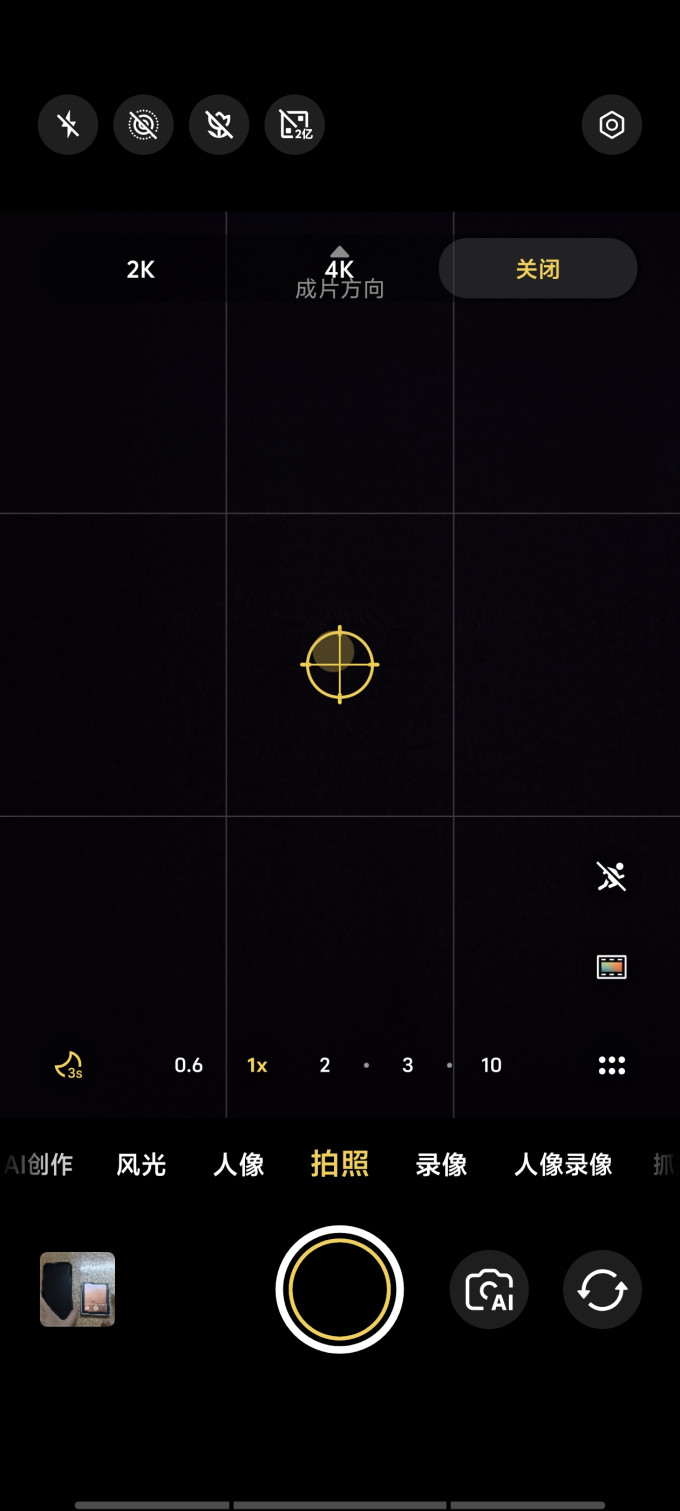This screenshot has width=680, height=1511.
Task: Select 3x zoom level
Action: click(408, 1065)
